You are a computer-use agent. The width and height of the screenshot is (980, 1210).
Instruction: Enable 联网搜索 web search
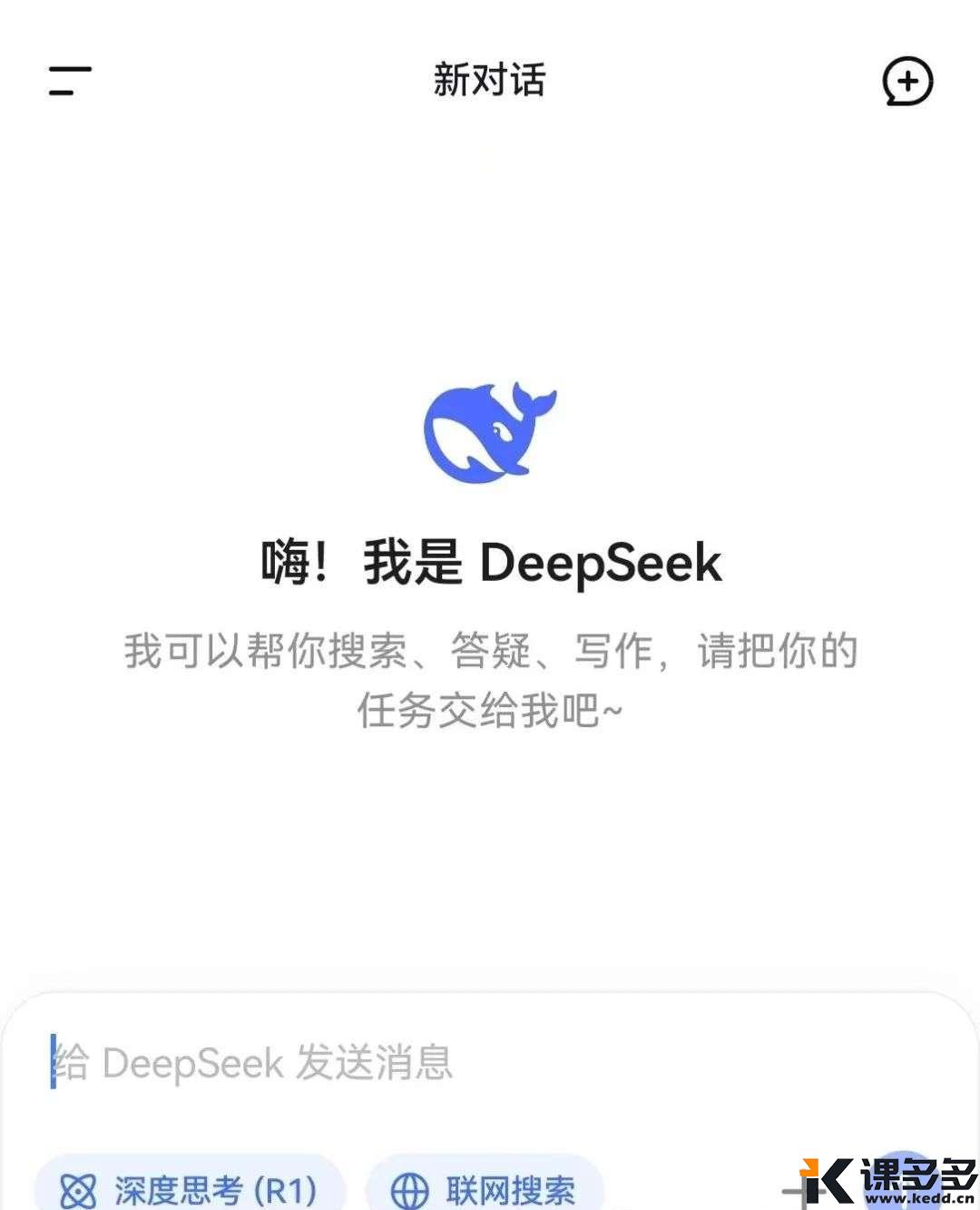point(485,1187)
